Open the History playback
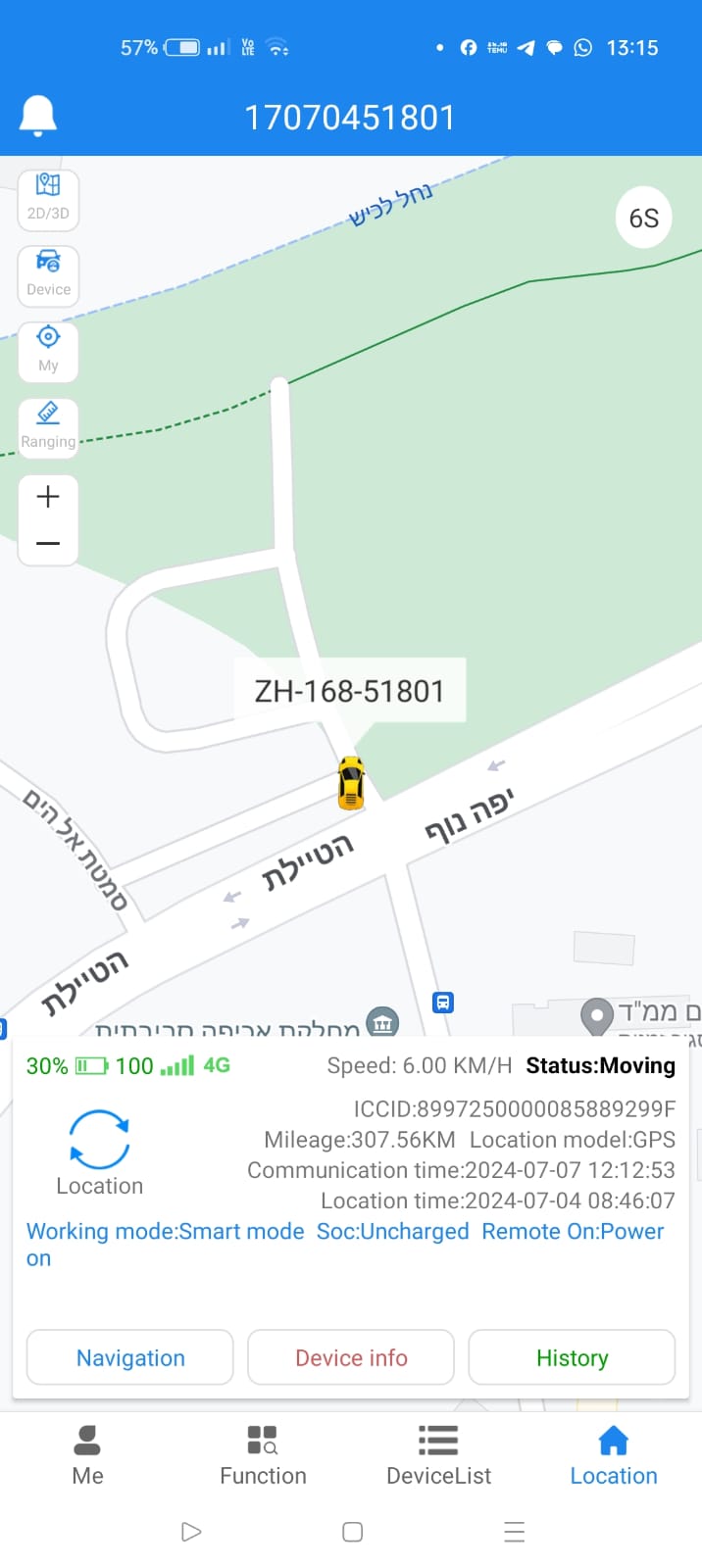The width and height of the screenshot is (702, 1568). 572,1357
